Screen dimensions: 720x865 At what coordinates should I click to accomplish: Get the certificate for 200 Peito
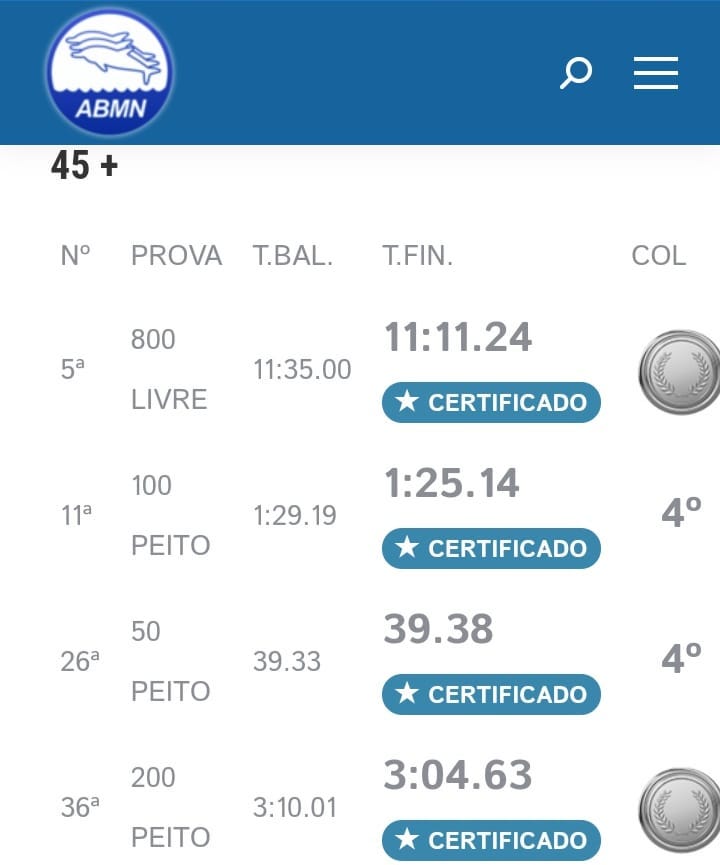[491, 840]
